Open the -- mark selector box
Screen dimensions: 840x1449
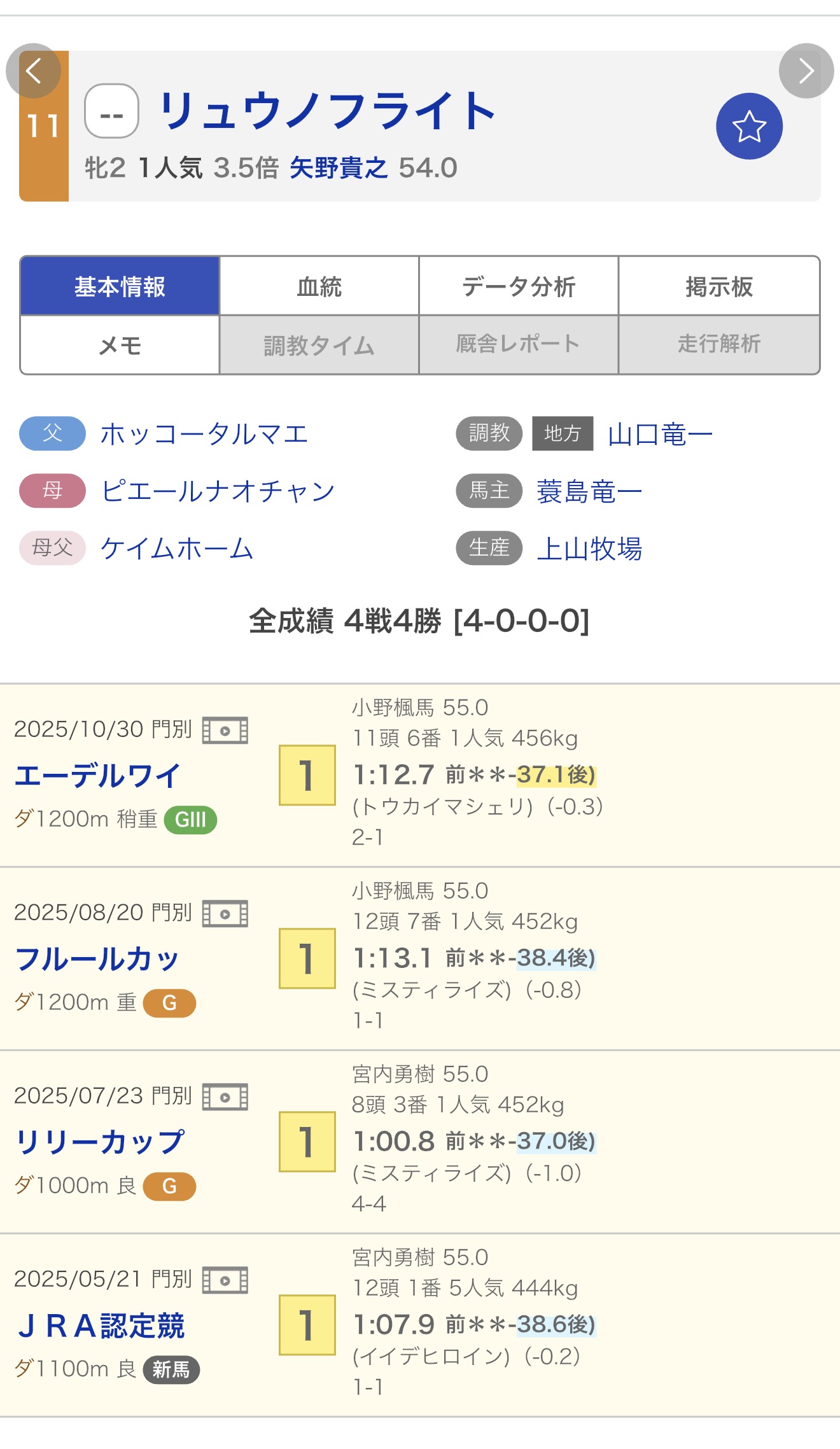pyautogui.click(x=111, y=111)
